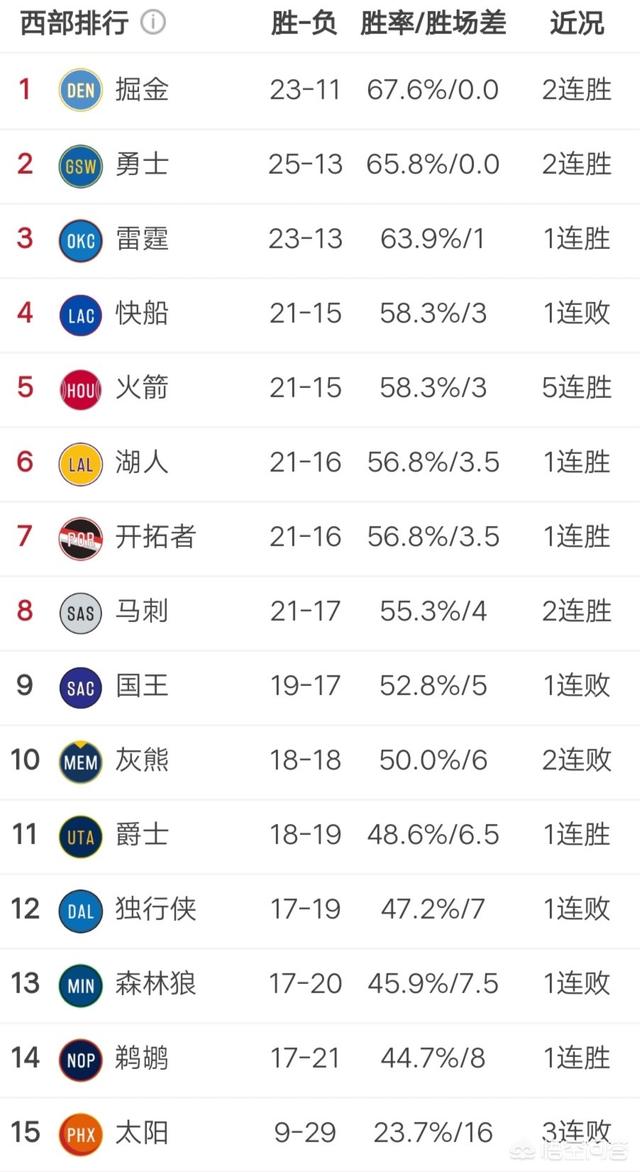Tap the 湖人 row
This screenshot has width=640, height=1172.
(x=320, y=463)
